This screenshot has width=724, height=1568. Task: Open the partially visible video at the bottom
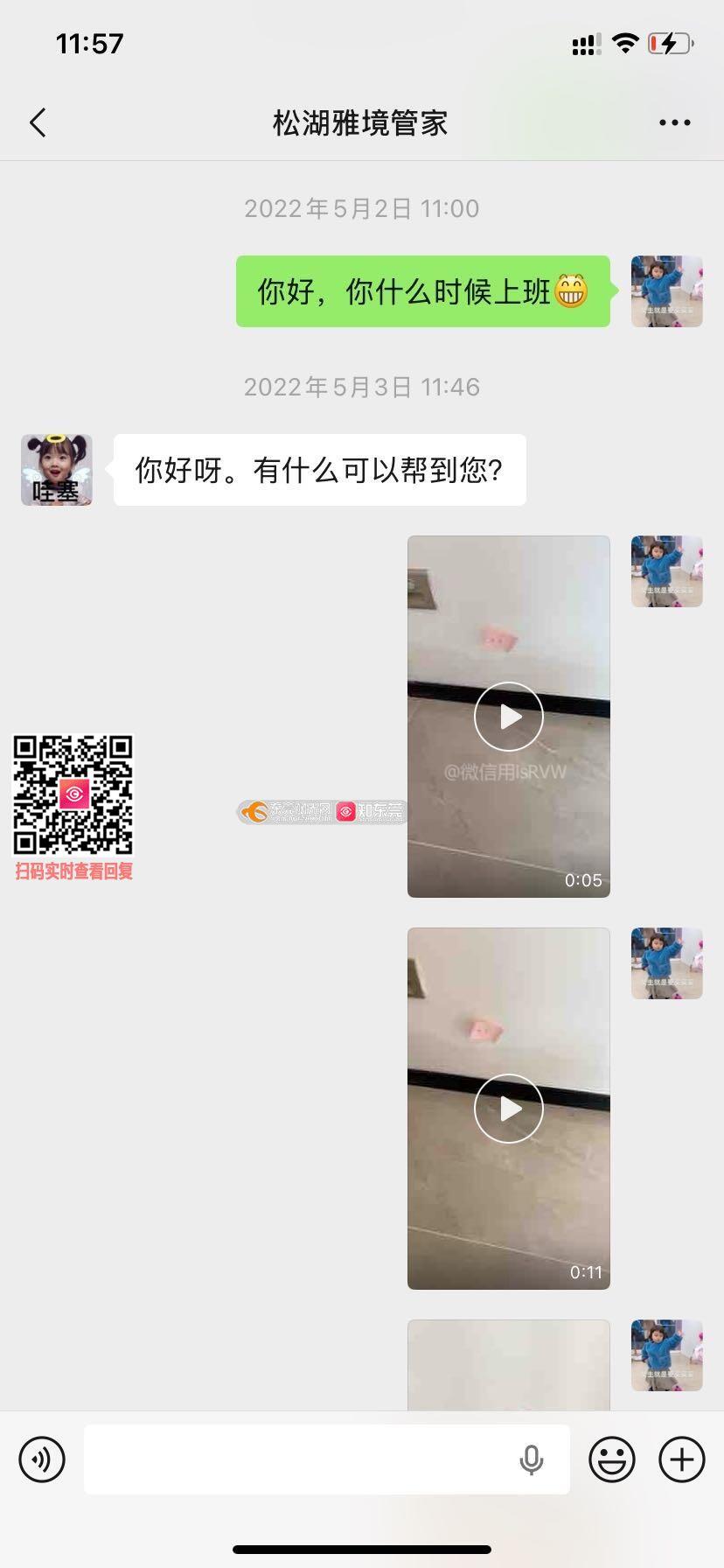point(508,1365)
